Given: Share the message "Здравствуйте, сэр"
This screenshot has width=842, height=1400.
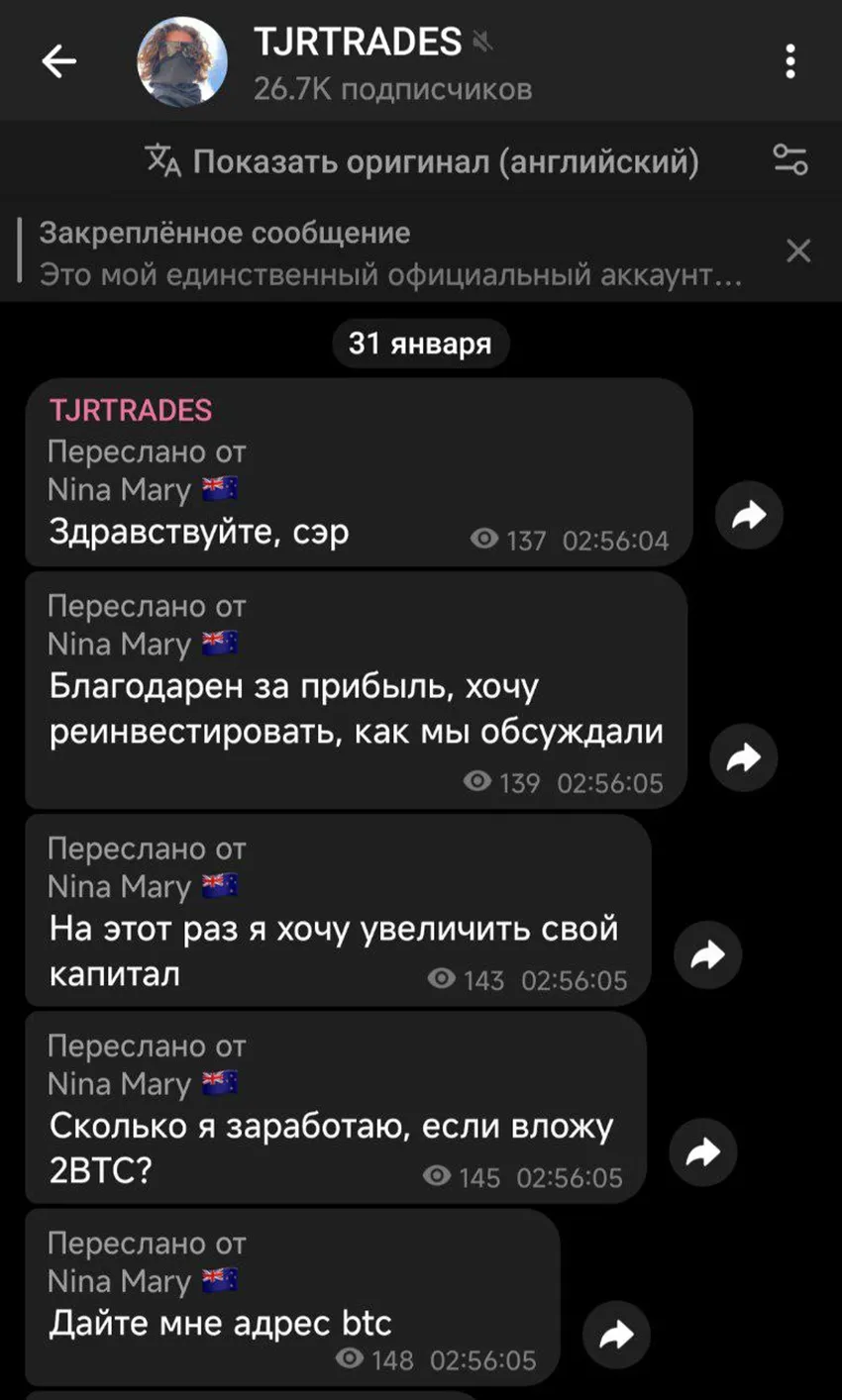Looking at the screenshot, I should (750, 514).
